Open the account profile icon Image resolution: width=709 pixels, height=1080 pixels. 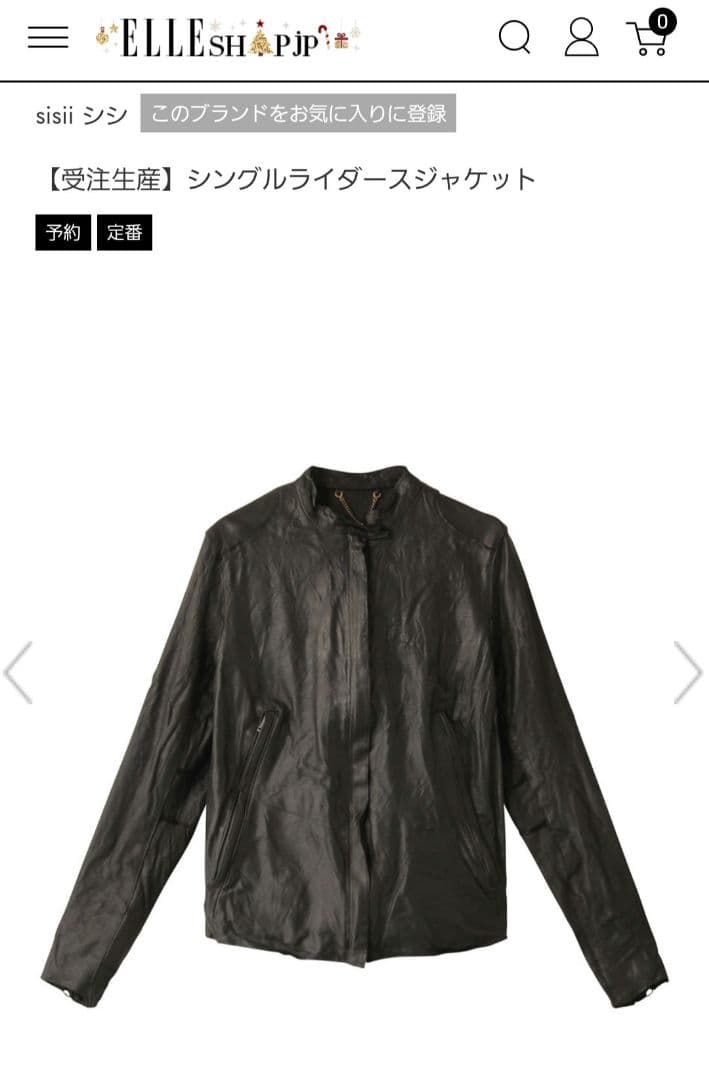pos(581,38)
